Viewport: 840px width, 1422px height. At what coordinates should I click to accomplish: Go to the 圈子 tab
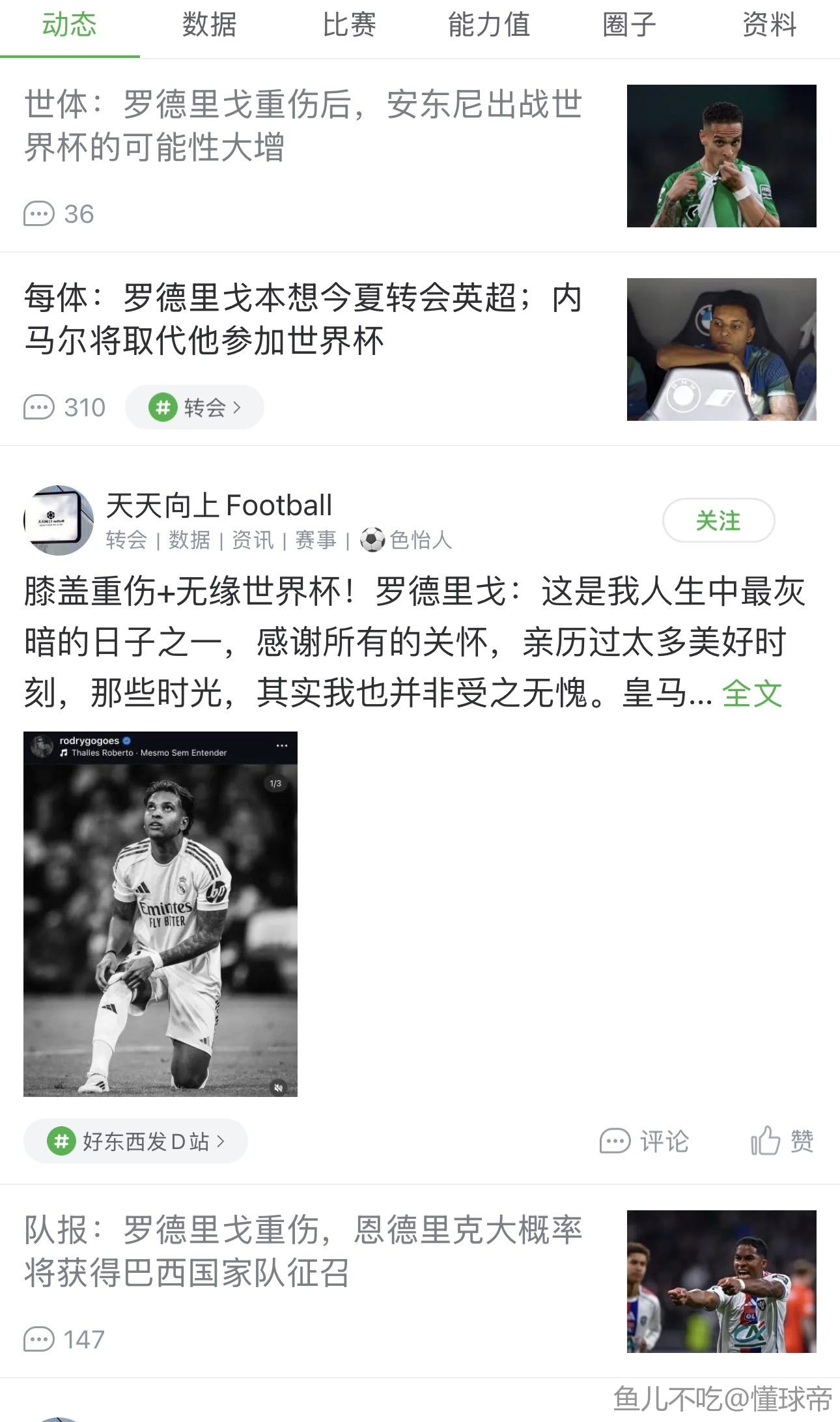click(x=629, y=26)
